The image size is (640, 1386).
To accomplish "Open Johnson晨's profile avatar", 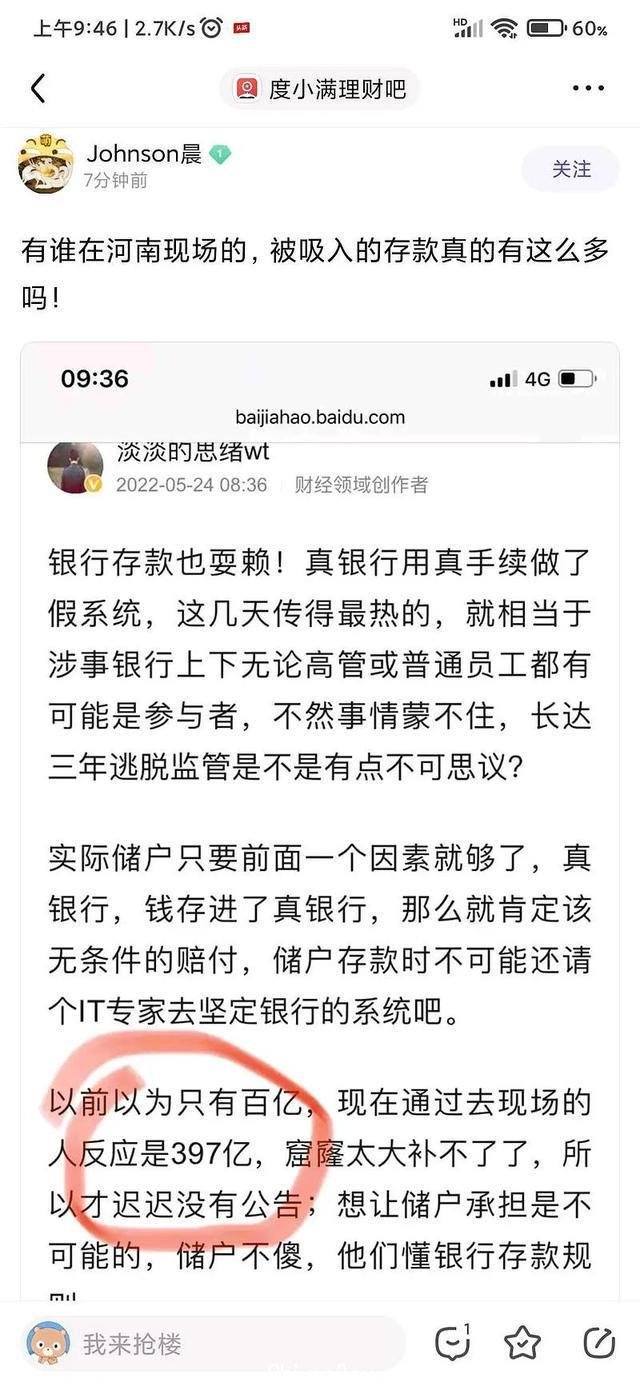I will 46,164.
